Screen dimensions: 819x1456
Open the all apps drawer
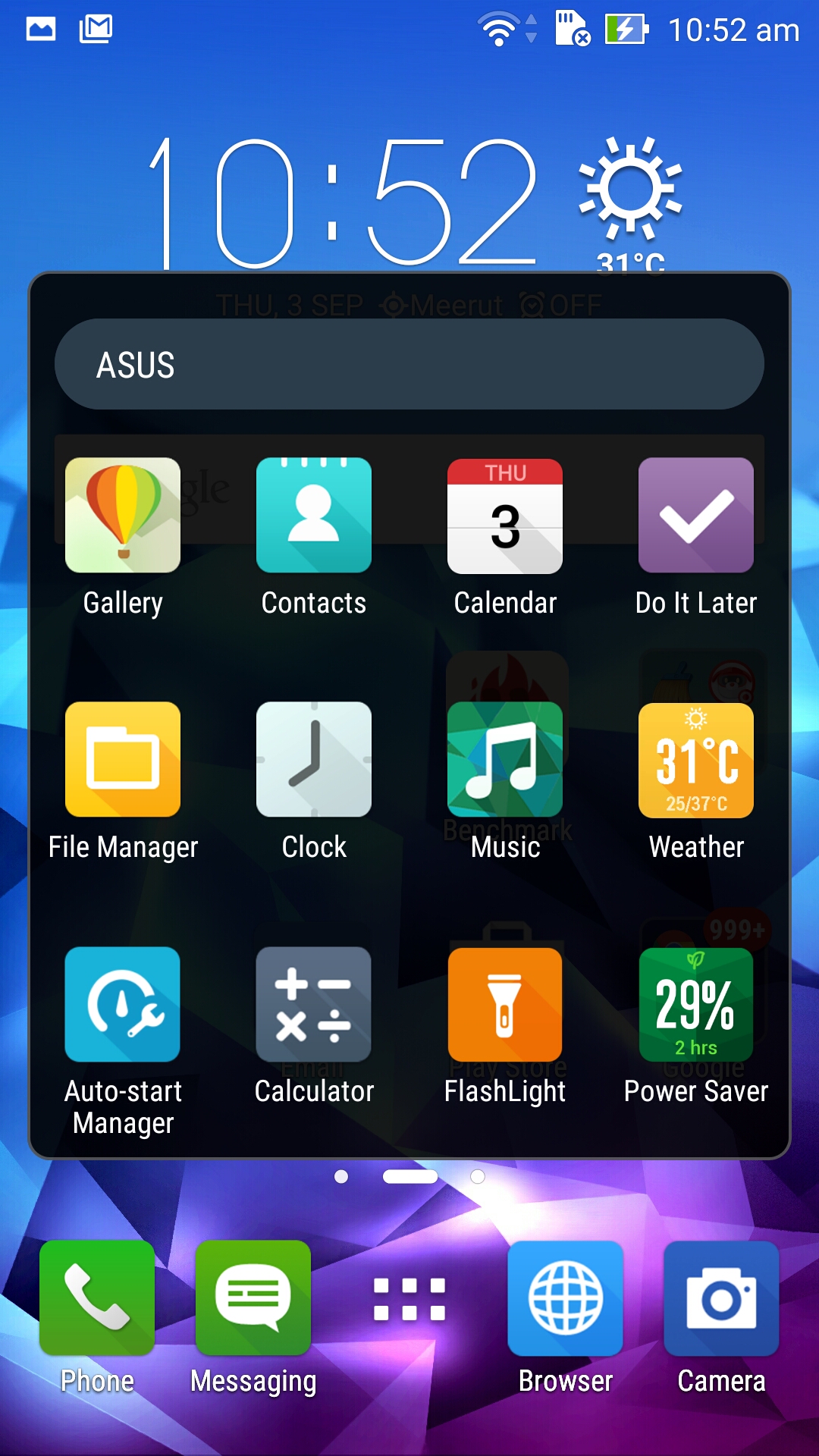(x=409, y=1299)
